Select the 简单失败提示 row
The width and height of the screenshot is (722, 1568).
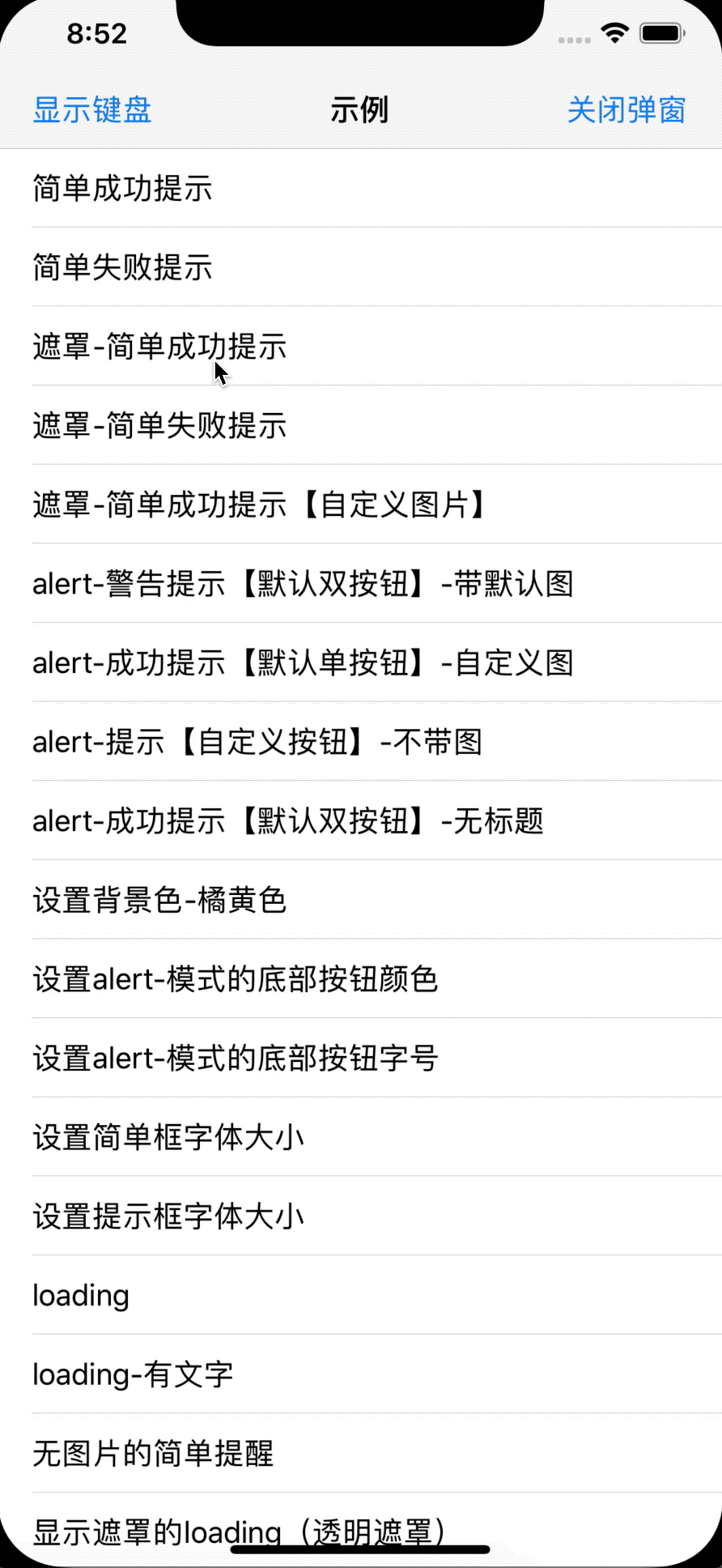pyautogui.click(x=123, y=267)
